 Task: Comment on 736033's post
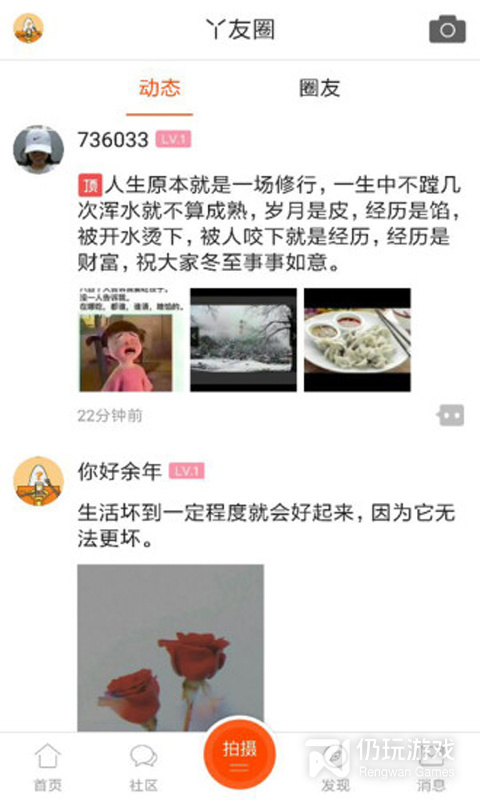450,415
